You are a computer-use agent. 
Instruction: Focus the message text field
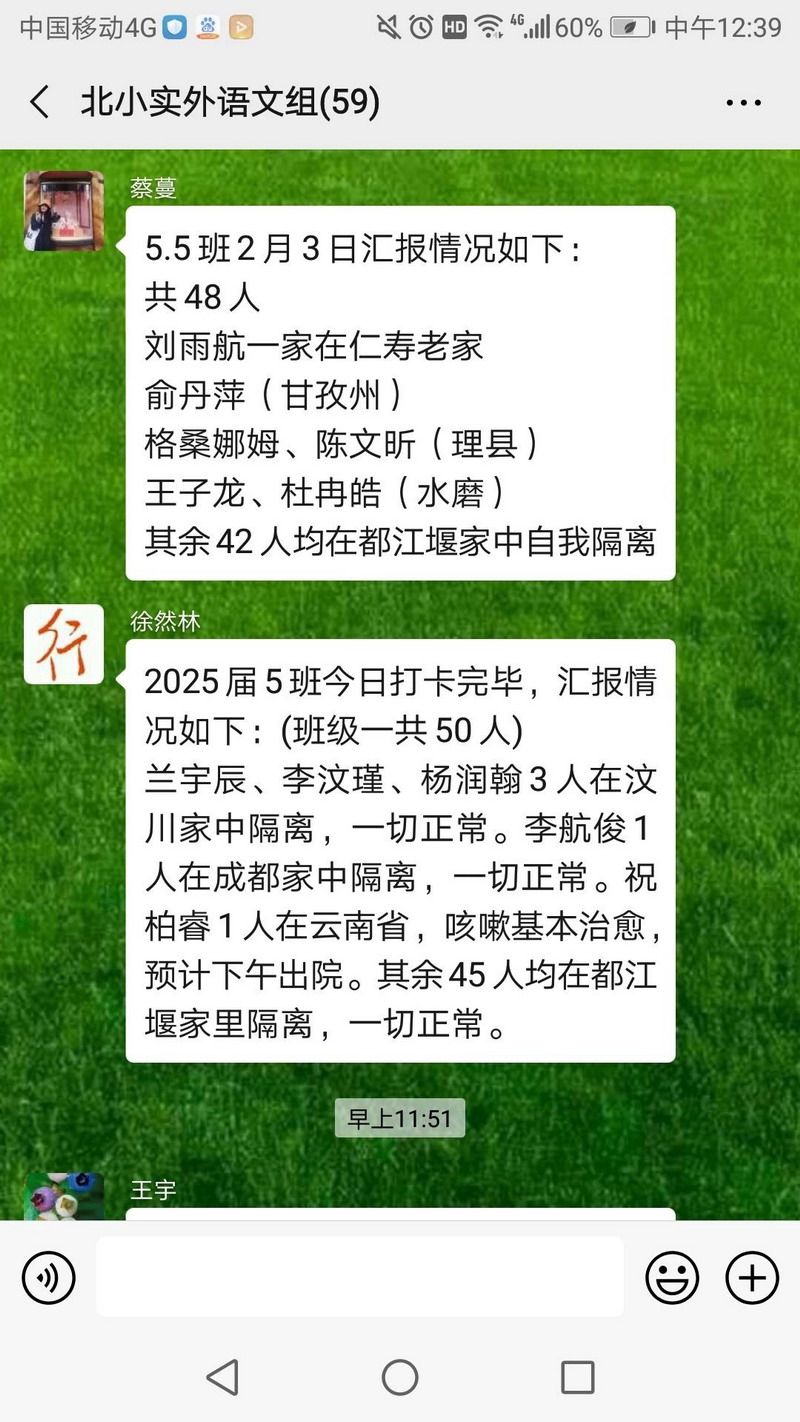pos(360,1277)
